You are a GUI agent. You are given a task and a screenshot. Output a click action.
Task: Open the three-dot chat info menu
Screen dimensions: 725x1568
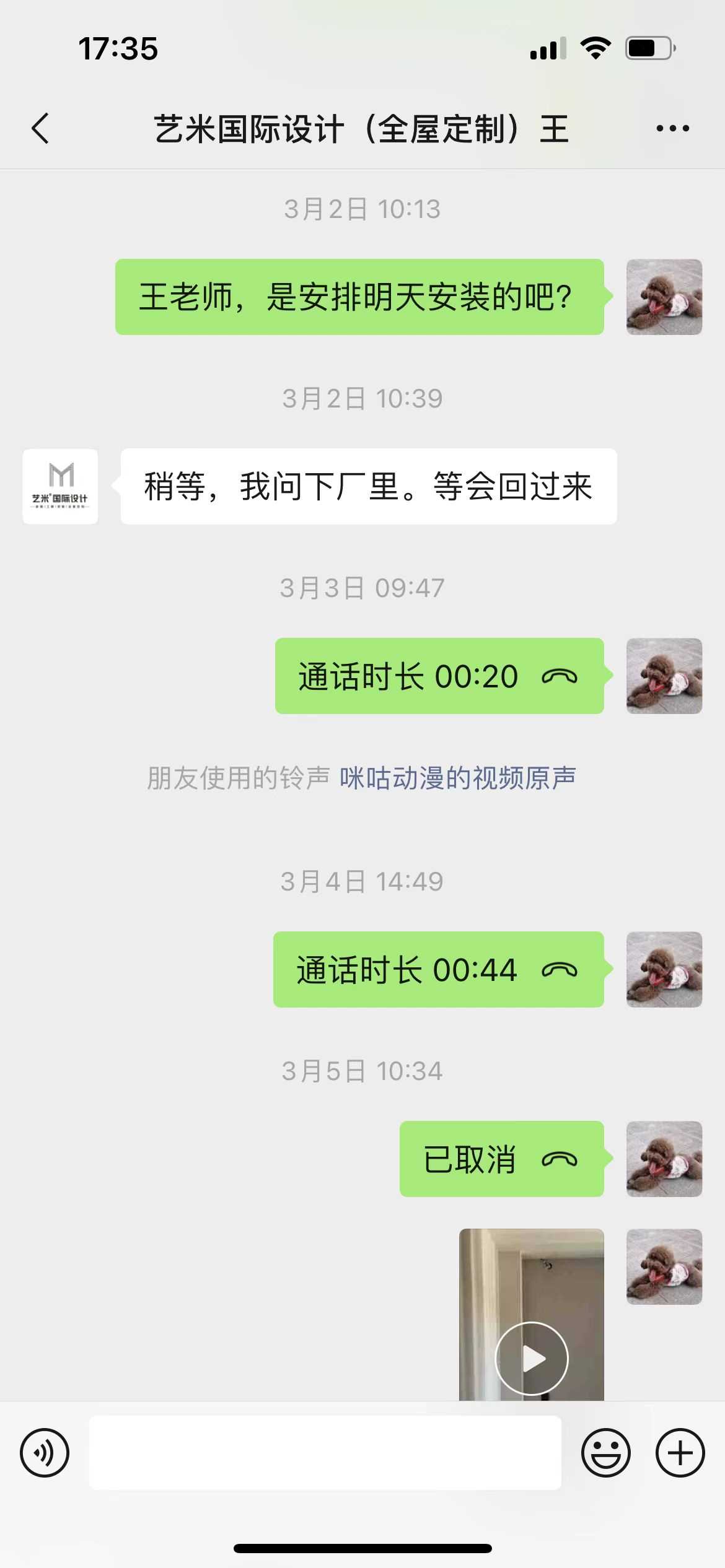pos(672,129)
